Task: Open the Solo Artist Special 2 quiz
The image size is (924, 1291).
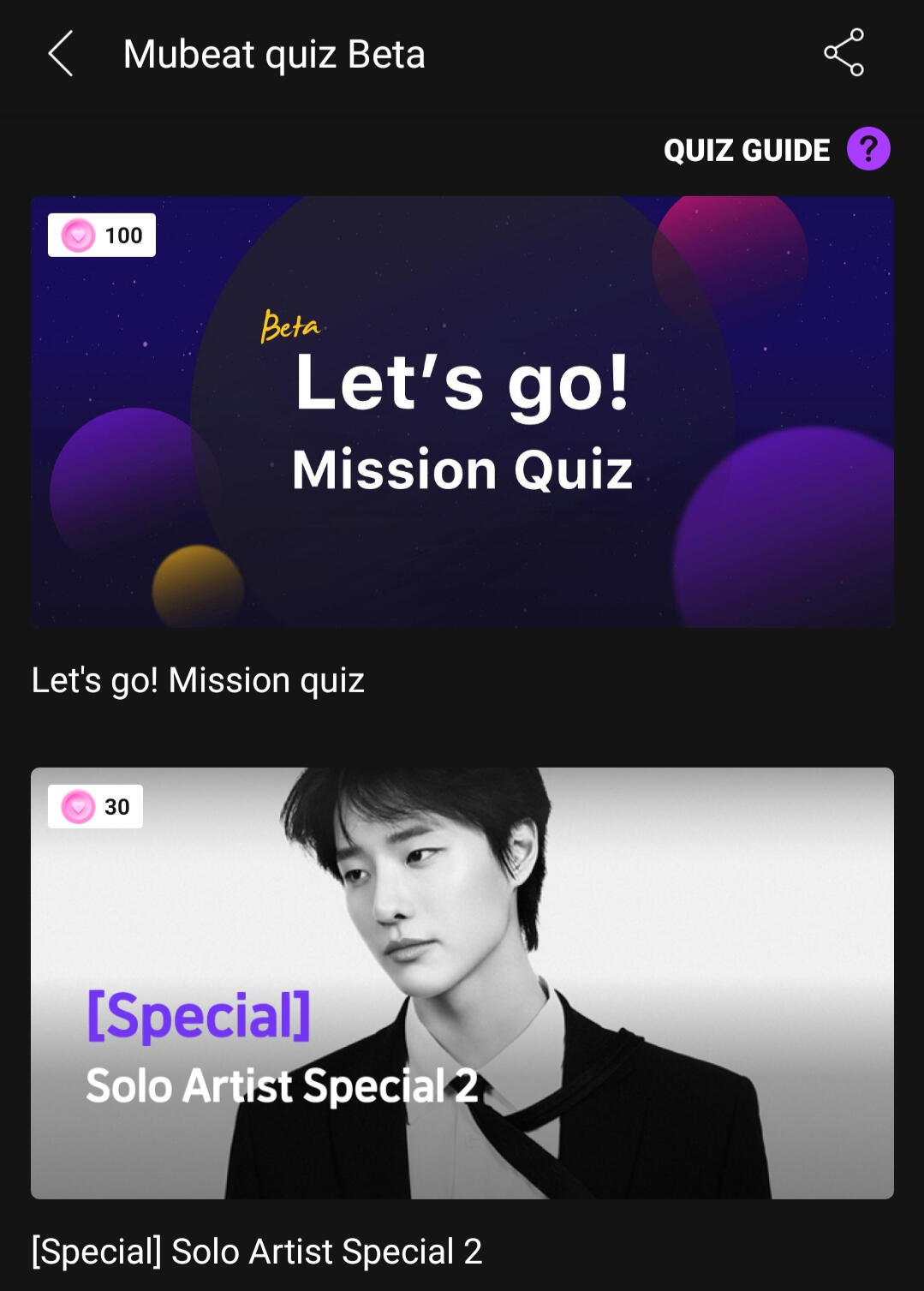Action: pyautogui.click(x=462, y=983)
